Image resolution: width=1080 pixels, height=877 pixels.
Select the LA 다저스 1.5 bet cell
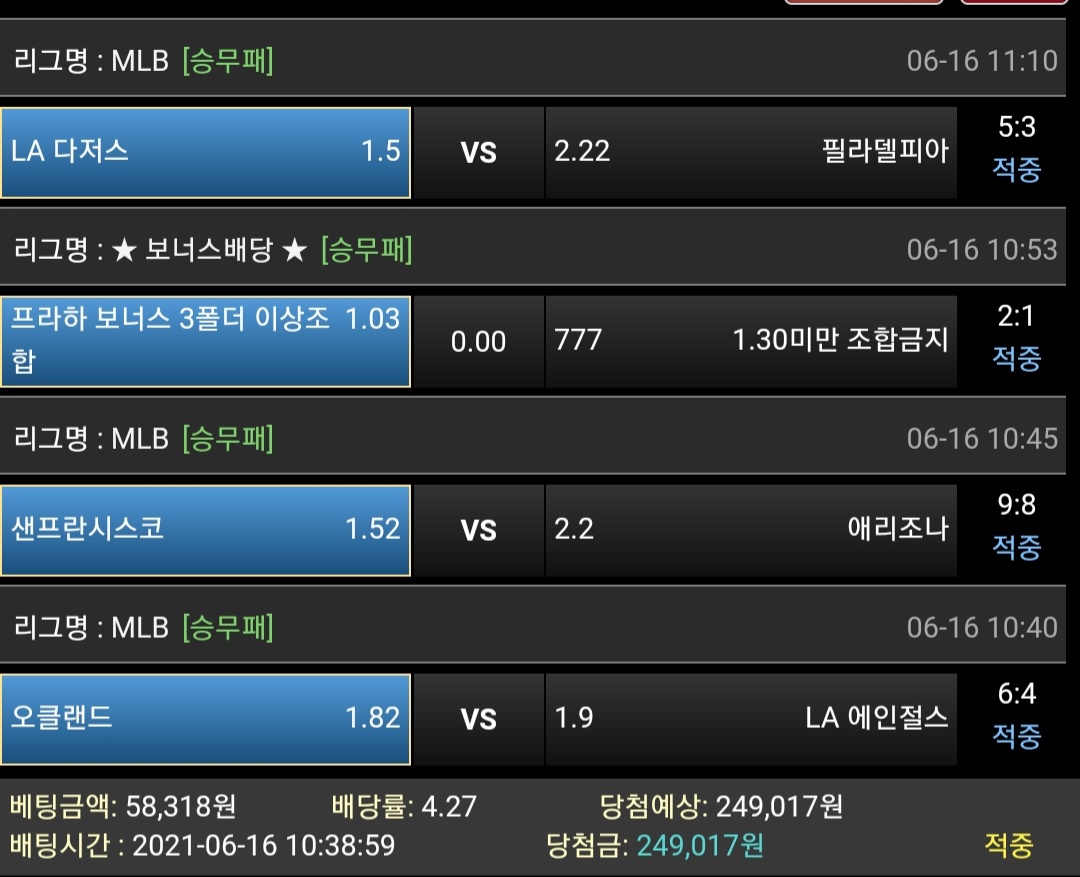click(x=205, y=152)
